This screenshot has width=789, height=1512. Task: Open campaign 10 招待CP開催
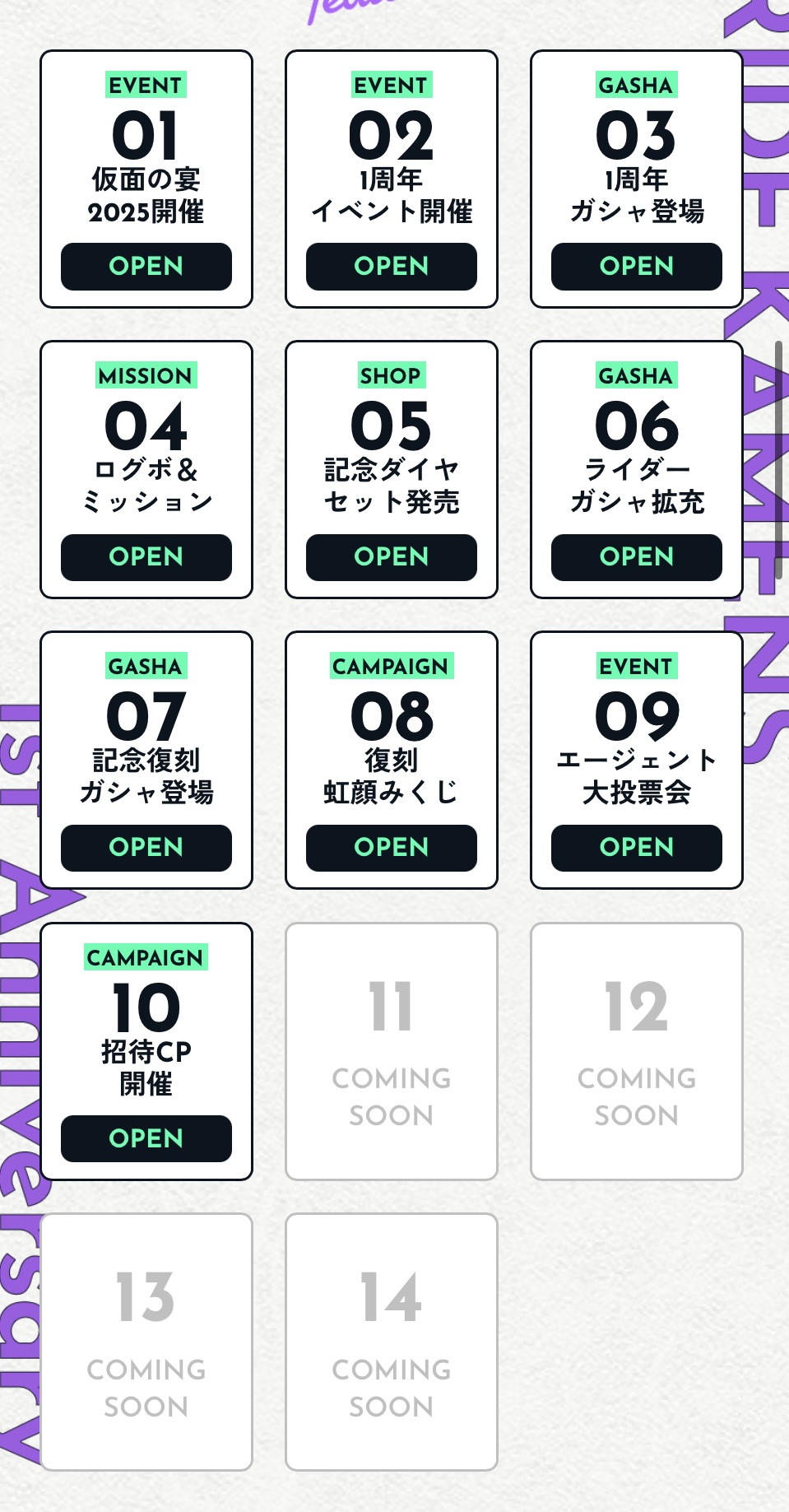[x=146, y=1138]
